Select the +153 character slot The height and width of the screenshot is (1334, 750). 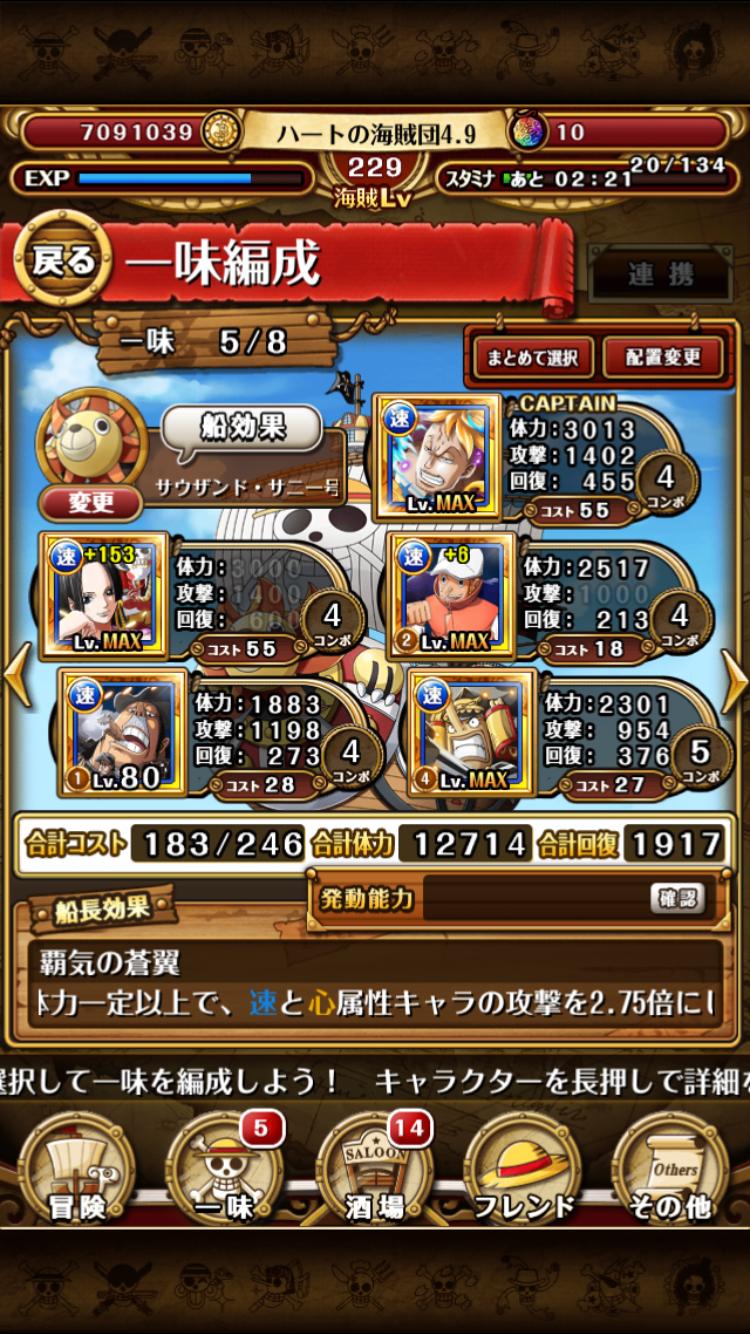point(104,595)
